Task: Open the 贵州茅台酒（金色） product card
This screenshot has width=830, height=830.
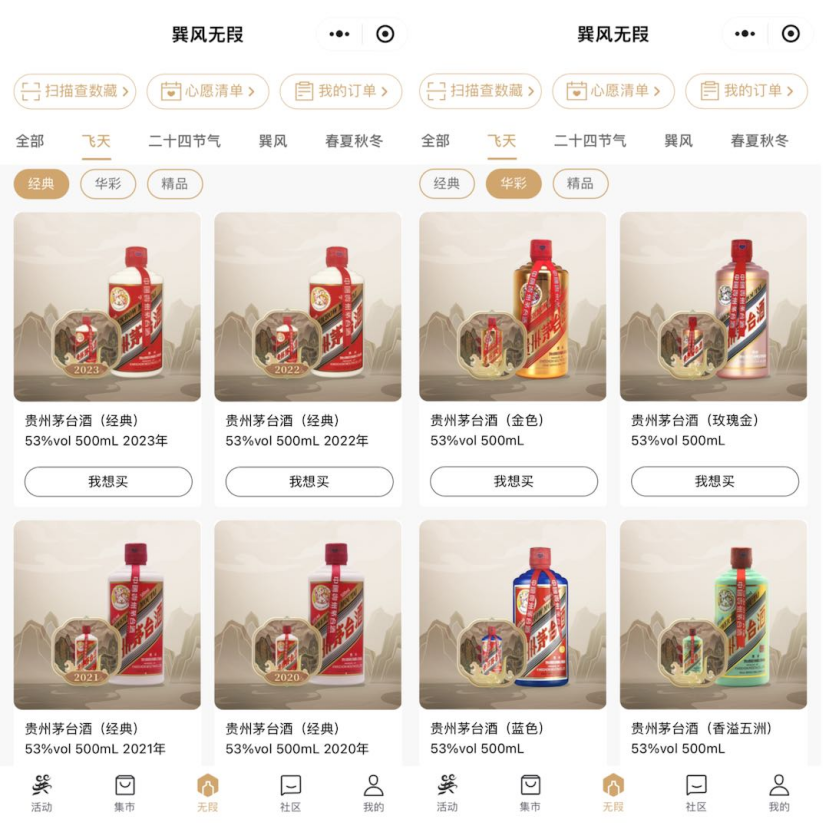Action: click(x=512, y=307)
